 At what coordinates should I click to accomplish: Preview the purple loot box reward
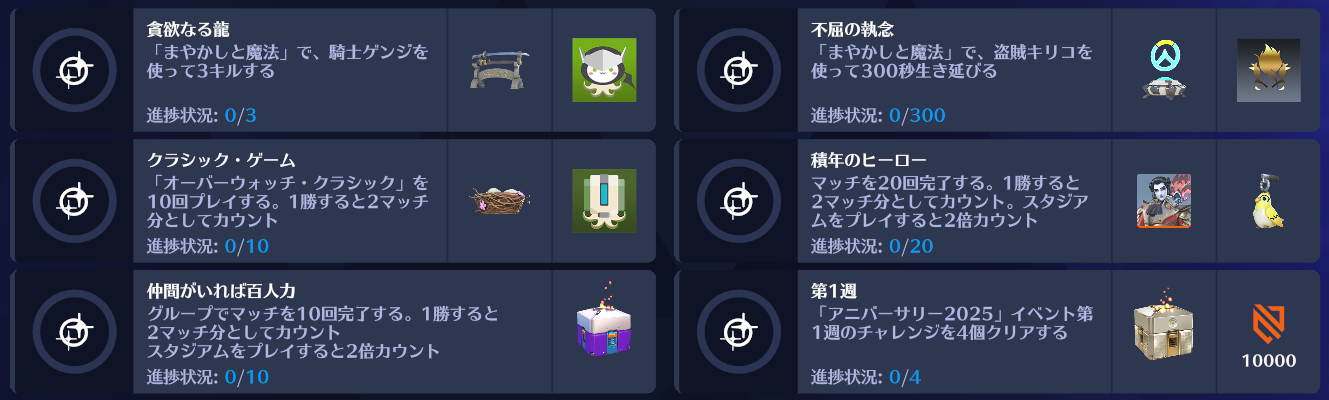pos(604,332)
